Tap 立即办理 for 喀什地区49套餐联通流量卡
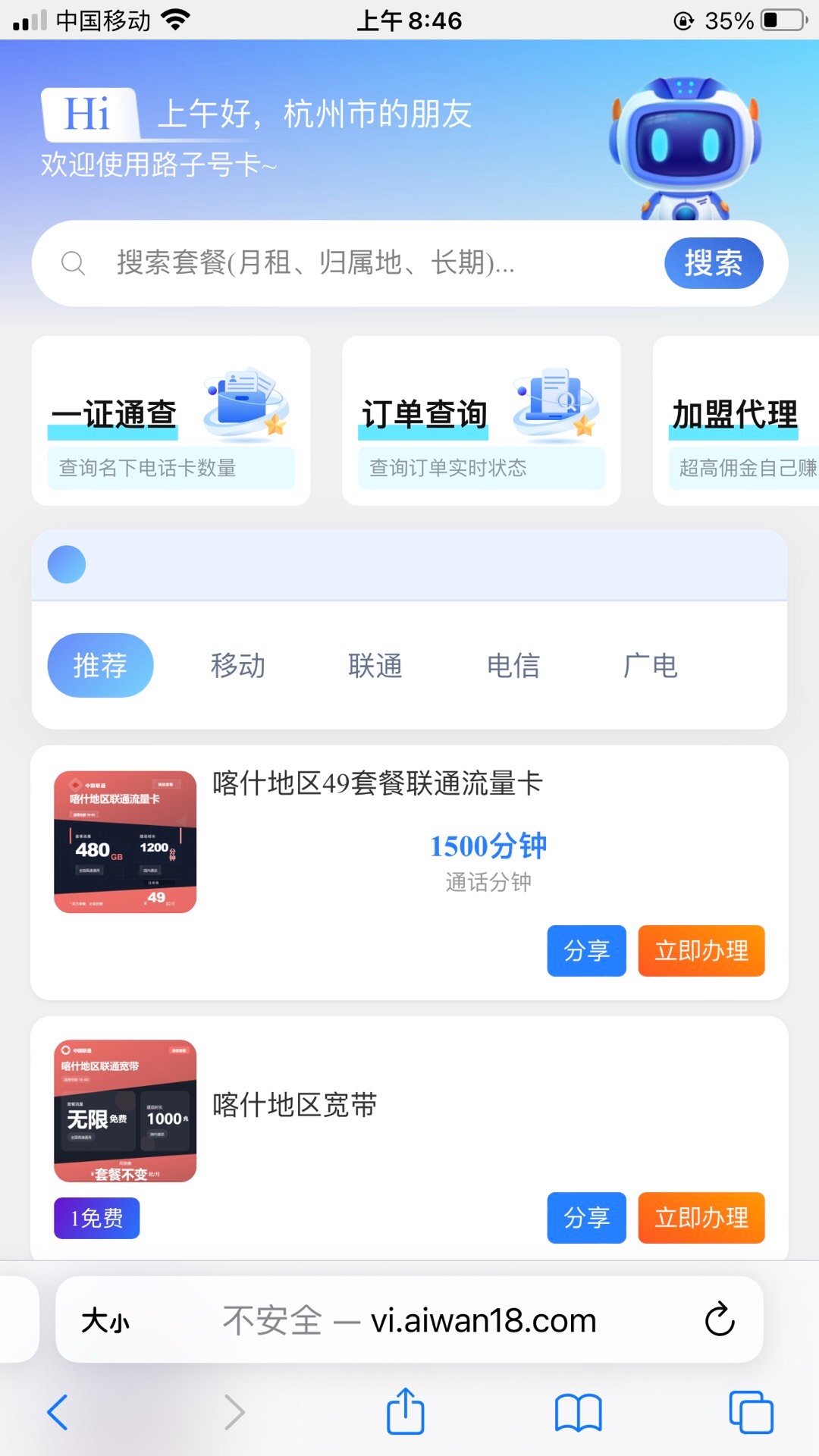Viewport: 819px width, 1456px height. point(701,950)
